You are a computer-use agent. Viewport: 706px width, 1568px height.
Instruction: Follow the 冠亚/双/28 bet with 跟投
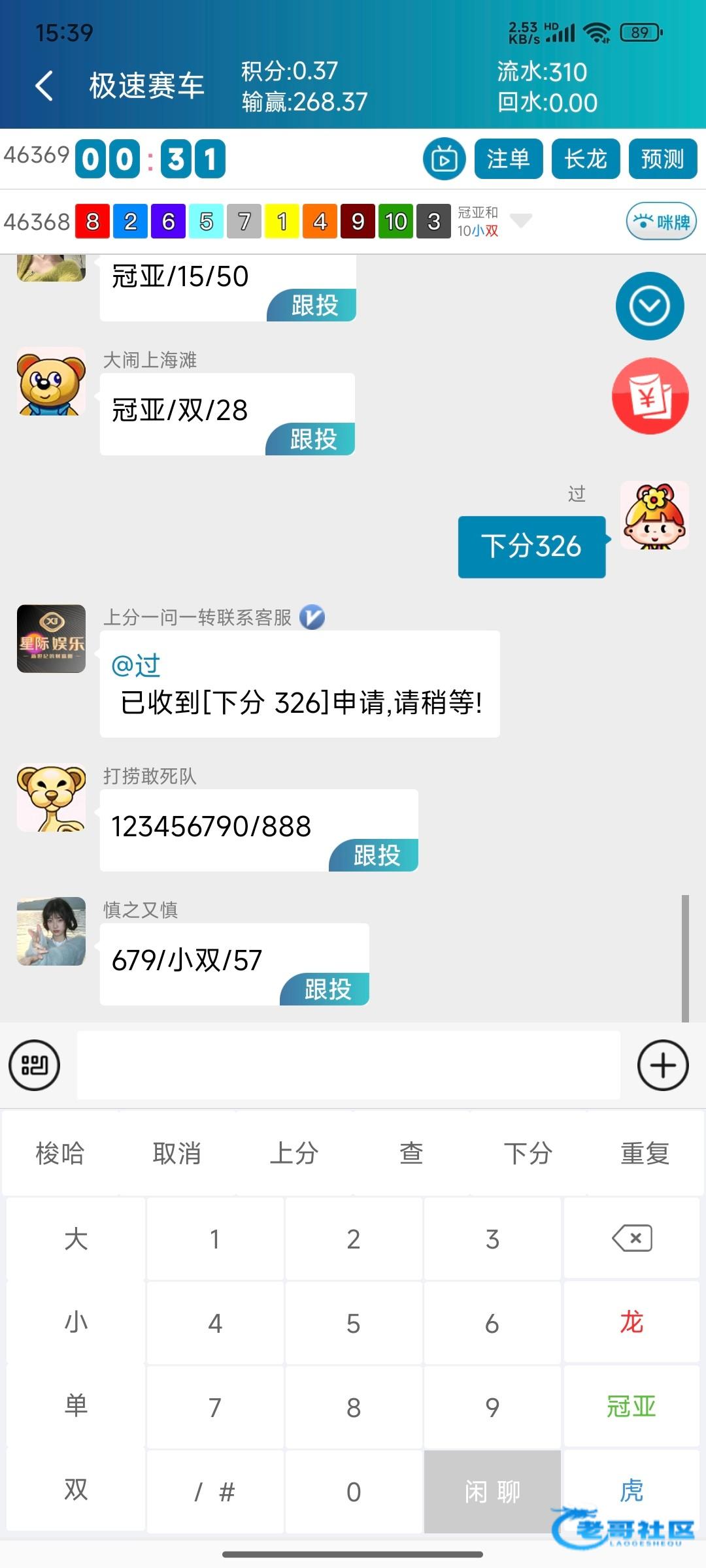point(312,438)
